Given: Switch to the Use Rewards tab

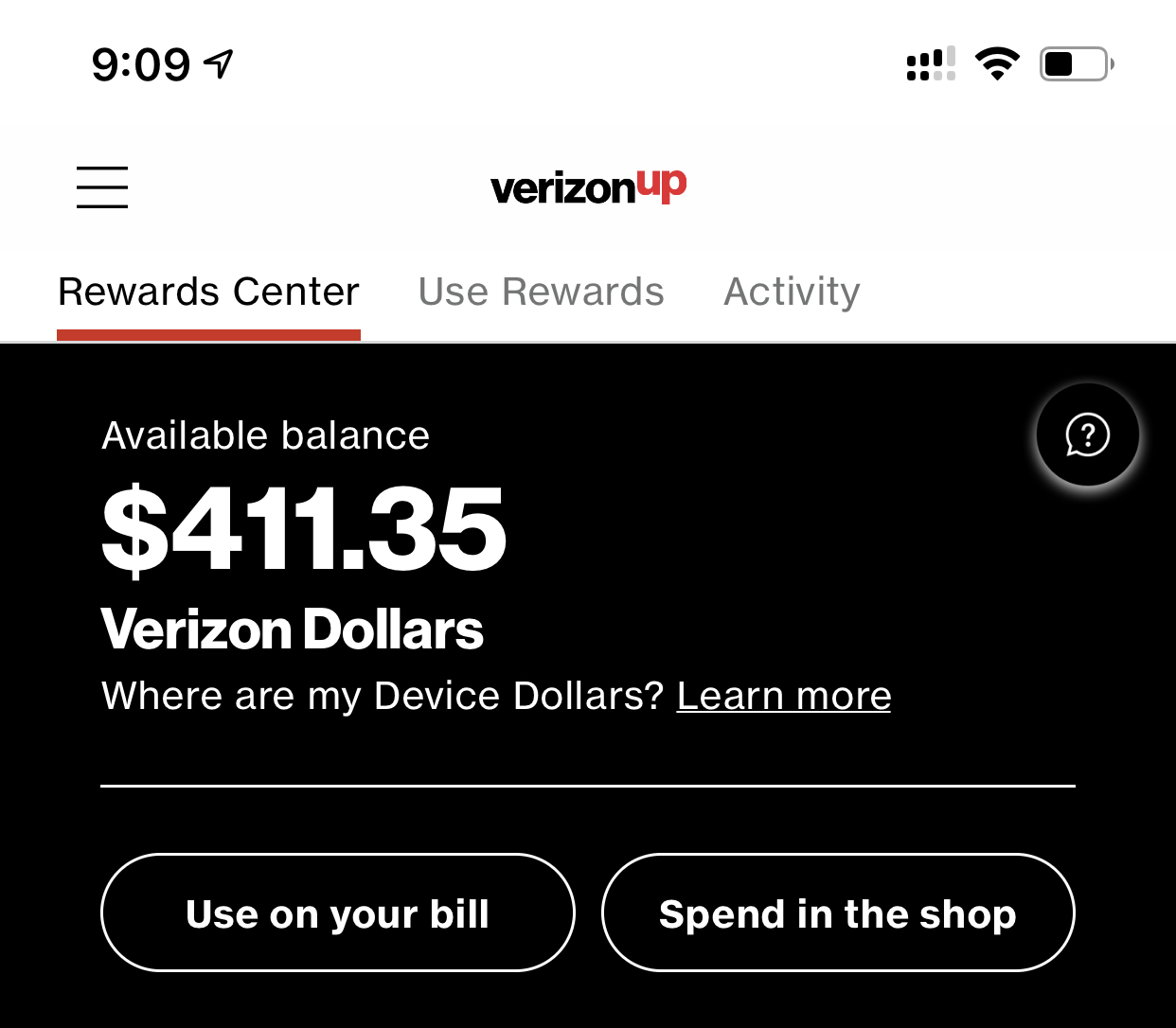Looking at the screenshot, I should tap(541, 292).
